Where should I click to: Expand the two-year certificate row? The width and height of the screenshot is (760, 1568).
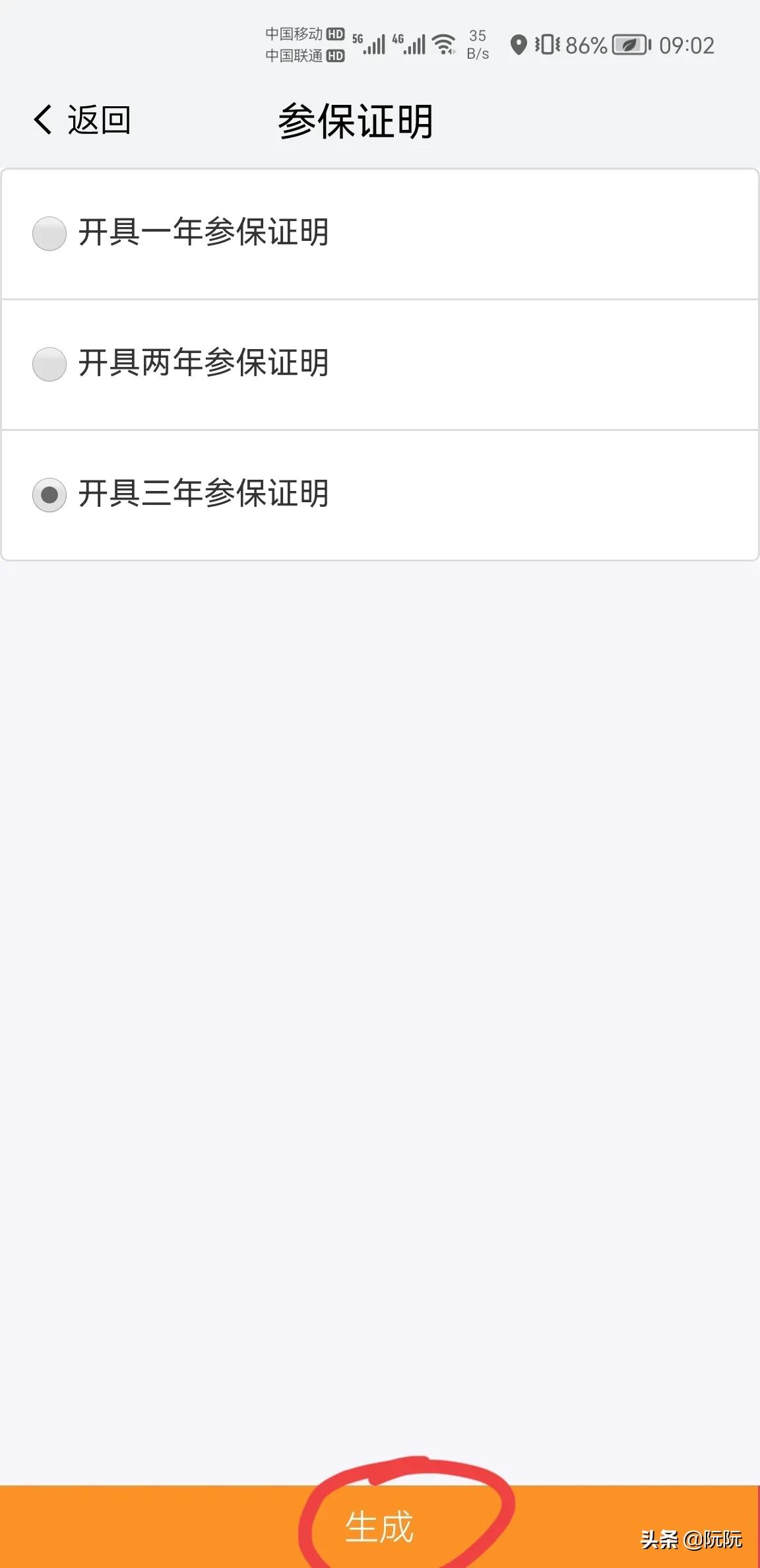pyautogui.click(x=380, y=363)
